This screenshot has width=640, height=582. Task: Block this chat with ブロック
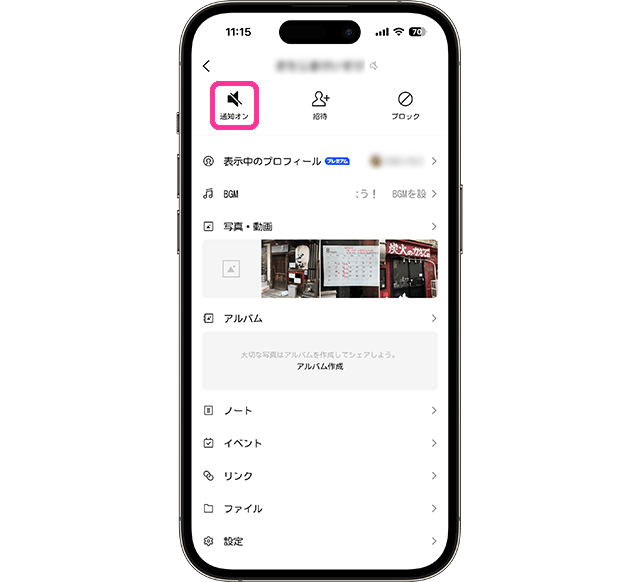[405, 105]
